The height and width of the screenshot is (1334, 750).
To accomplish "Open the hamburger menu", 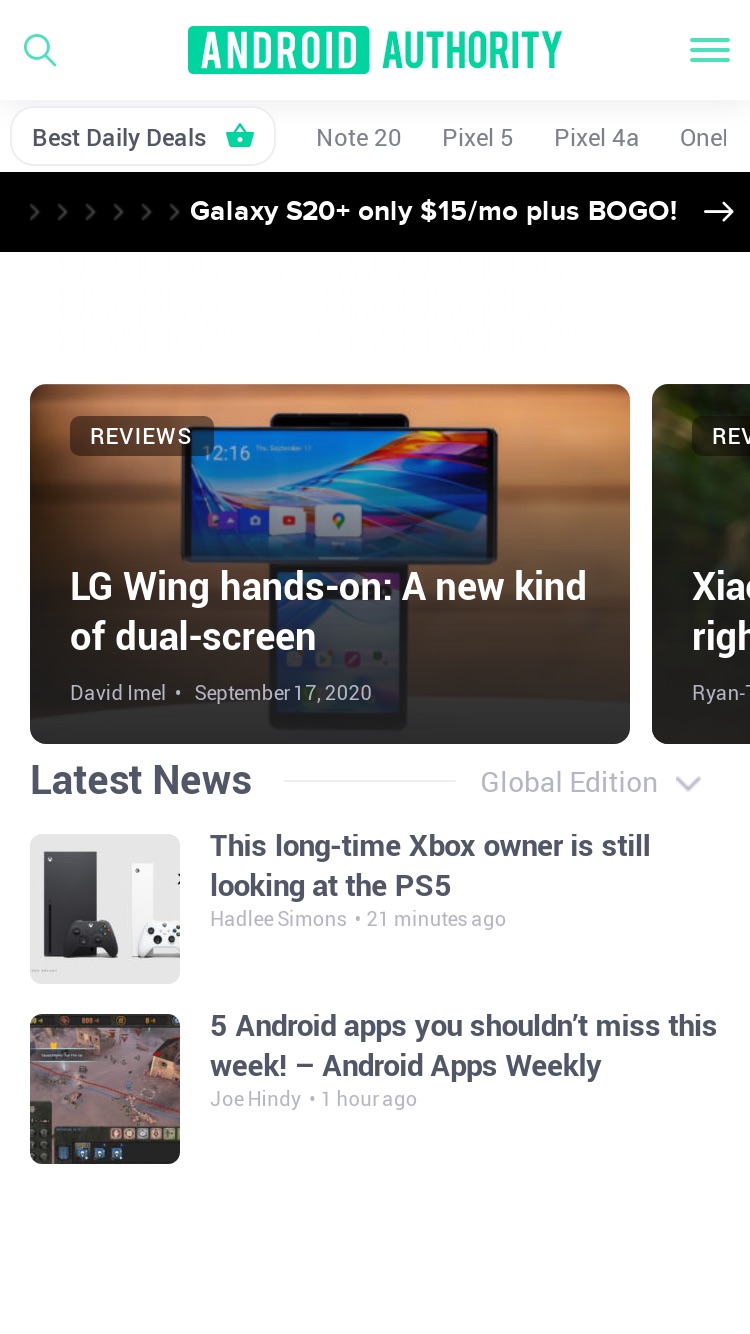I will [x=710, y=50].
